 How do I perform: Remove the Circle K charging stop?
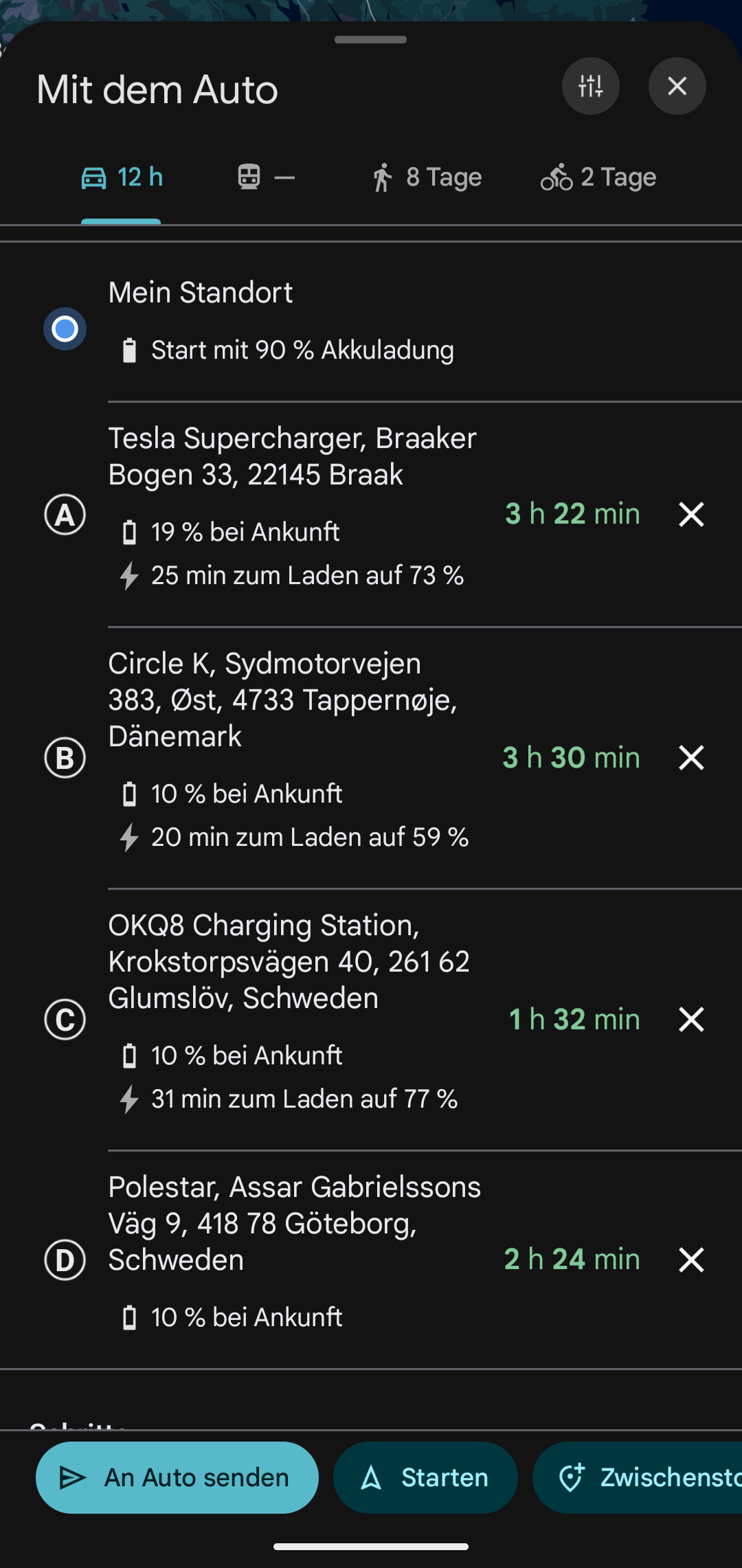(x=691, y=758)
